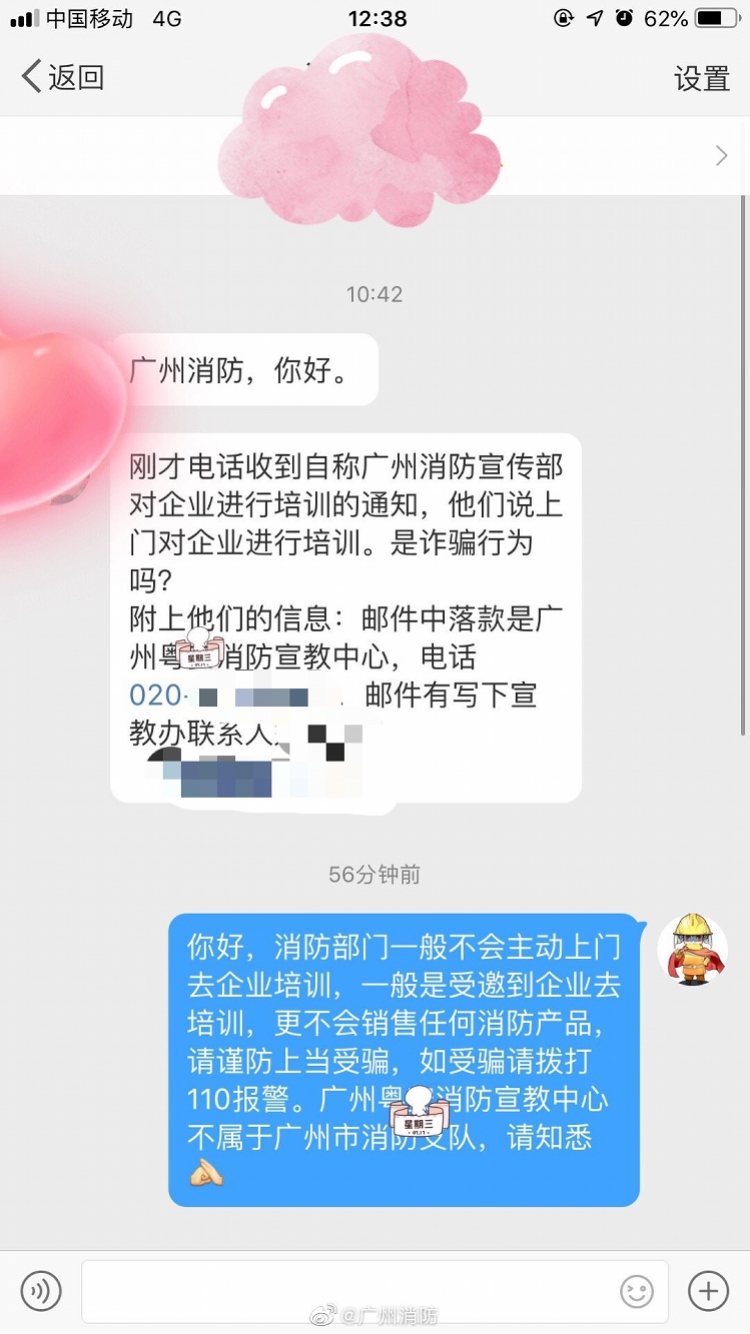Open the contact profile row chevron
This screenshot has width=750, height=1334.
click(721, 155)
